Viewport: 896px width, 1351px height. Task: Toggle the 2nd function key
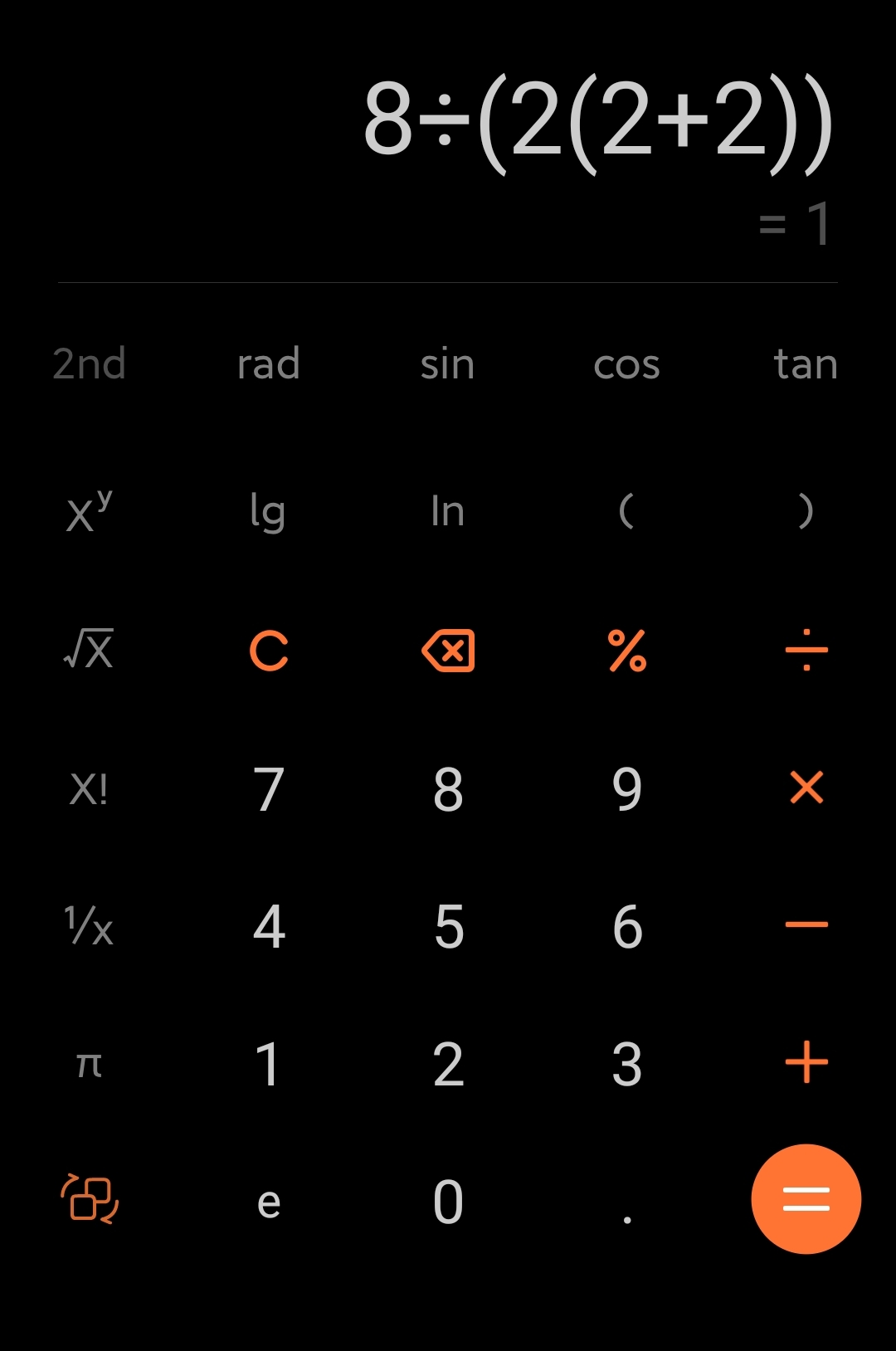(90, 363)
